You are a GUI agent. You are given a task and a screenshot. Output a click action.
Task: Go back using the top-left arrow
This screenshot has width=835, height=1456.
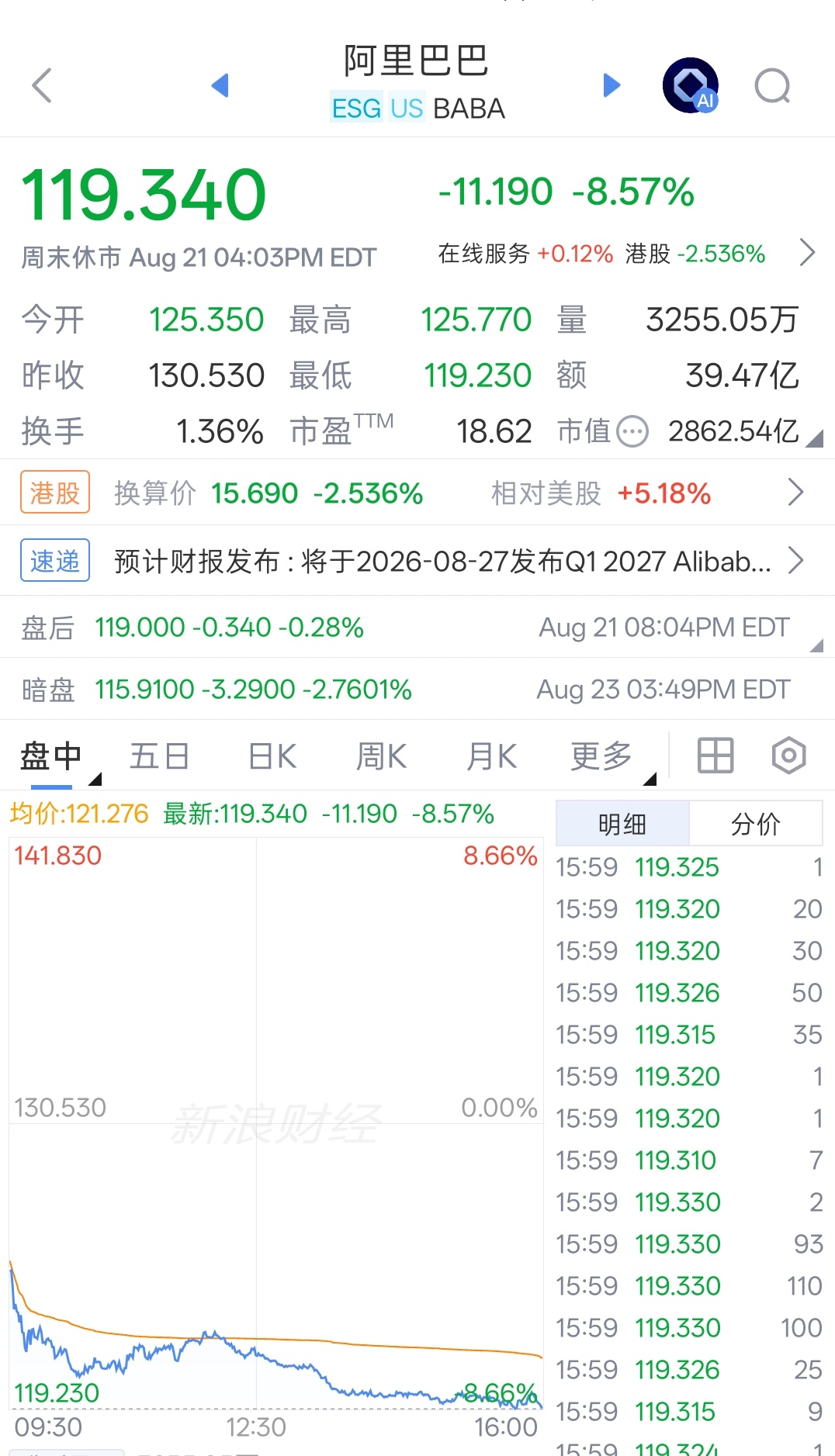coord(42,85)
